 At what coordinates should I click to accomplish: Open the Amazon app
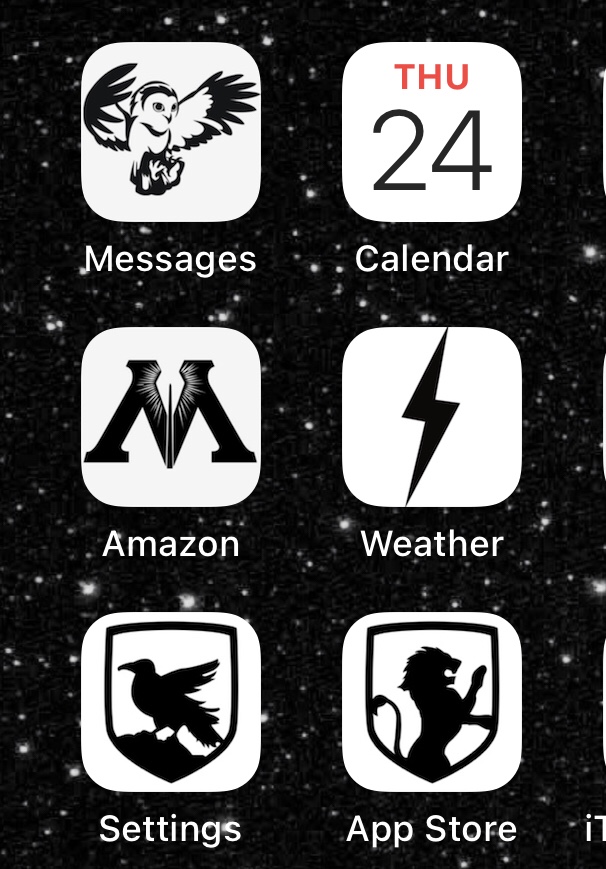171,417
